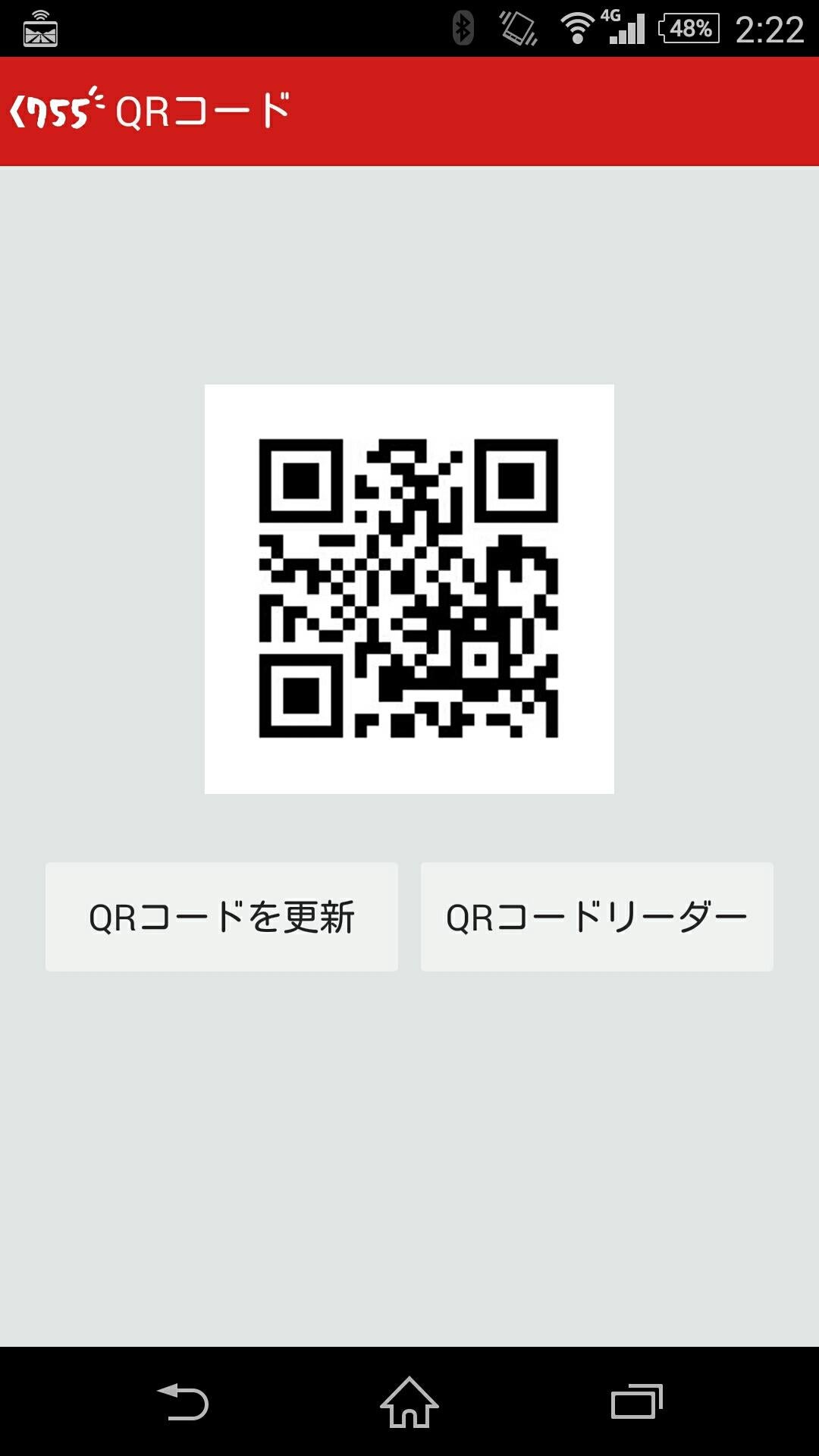Tap the QR code image in the center
Viewport: 819px width, 1456px height.
click(409, 588)
